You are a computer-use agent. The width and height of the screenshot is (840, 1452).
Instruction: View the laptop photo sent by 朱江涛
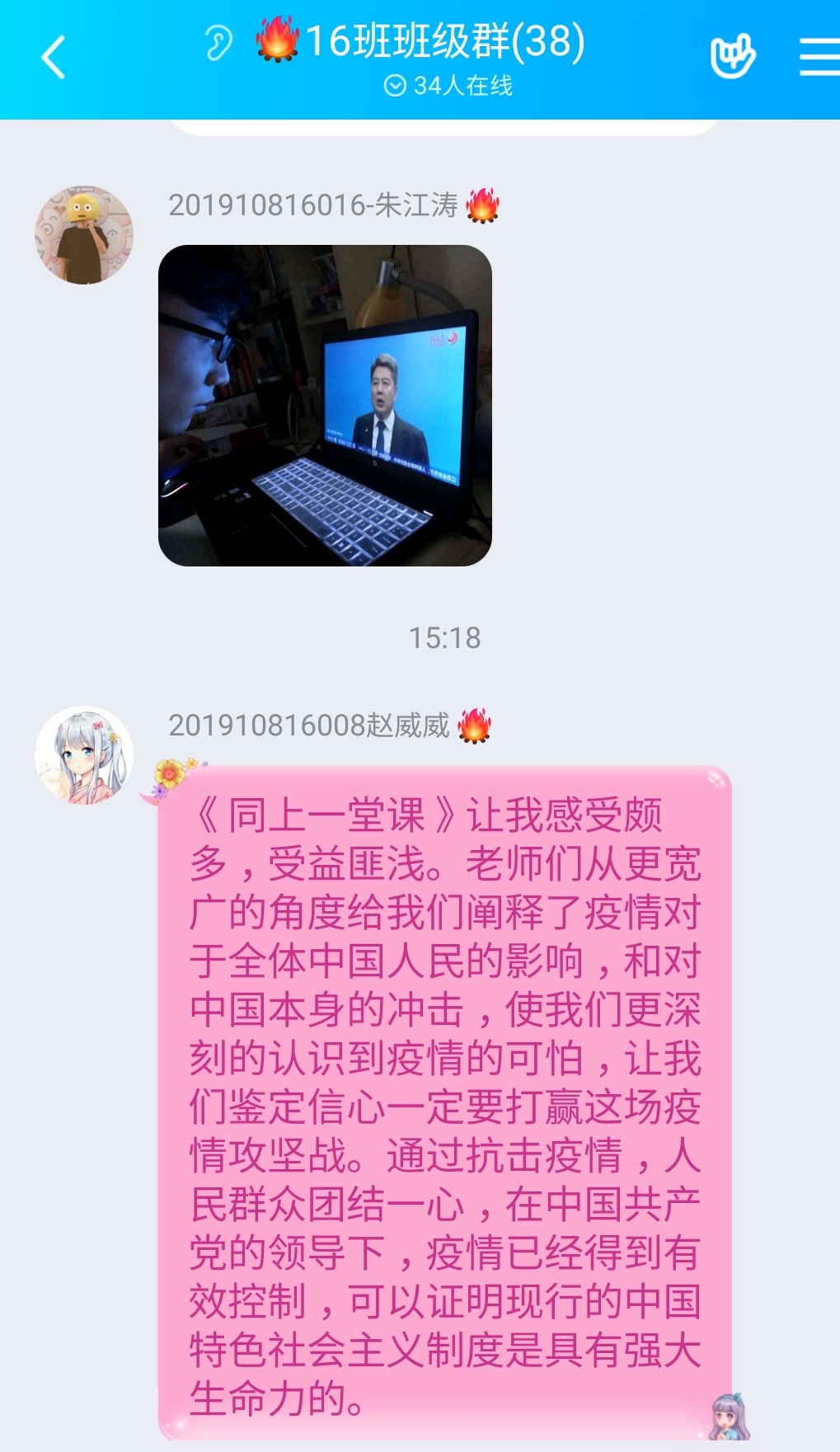(325, 405)
